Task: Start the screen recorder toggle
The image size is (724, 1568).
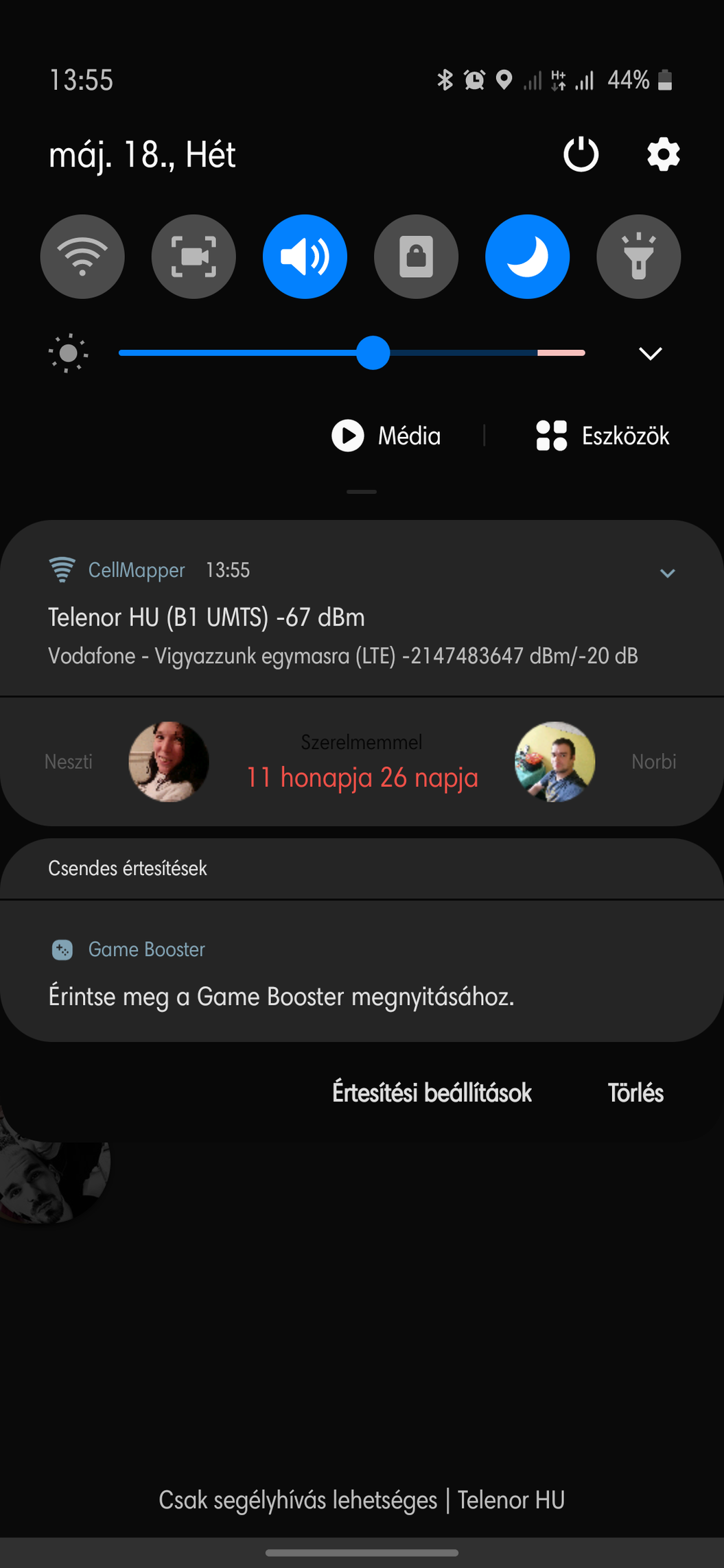Action: coord(194,257)
